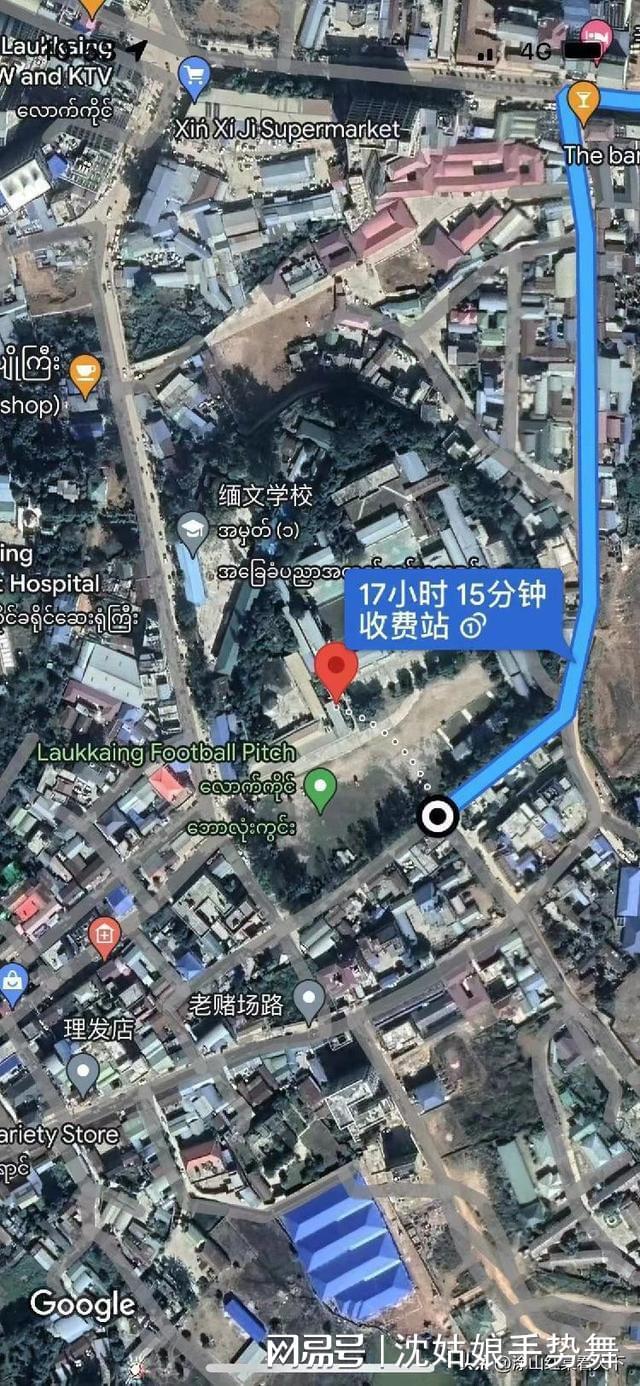Select the green Laukkaing Football Pitch pin
This screenshot has height=1386, width=640.
[320, 790]
